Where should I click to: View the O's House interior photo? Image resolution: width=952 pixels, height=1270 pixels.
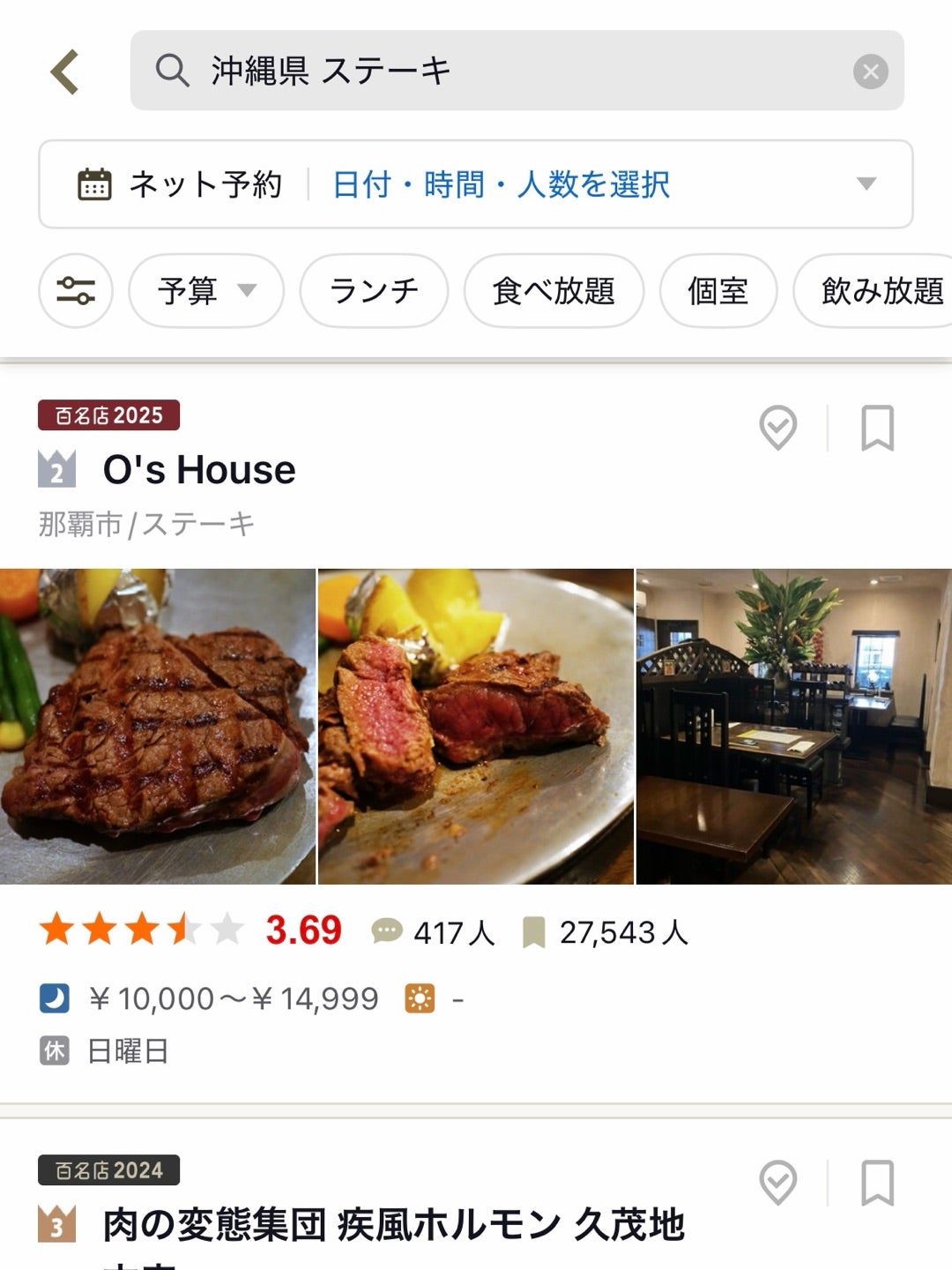(x=793, y=726)
